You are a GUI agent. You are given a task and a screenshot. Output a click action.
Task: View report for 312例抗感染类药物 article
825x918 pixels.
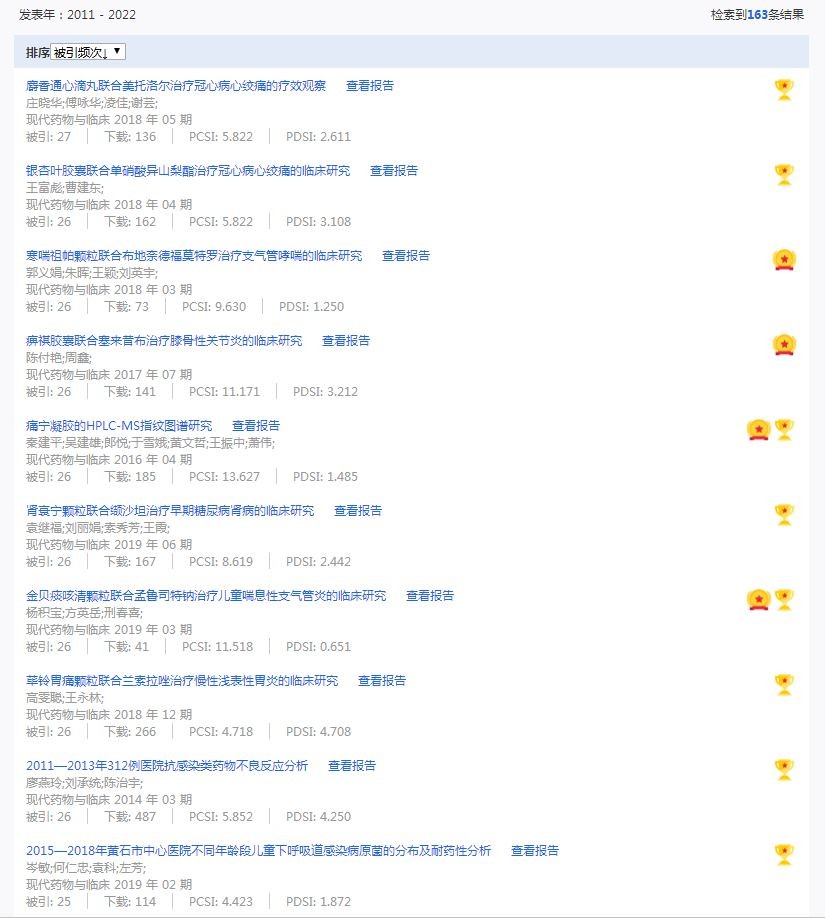(352, 766)
